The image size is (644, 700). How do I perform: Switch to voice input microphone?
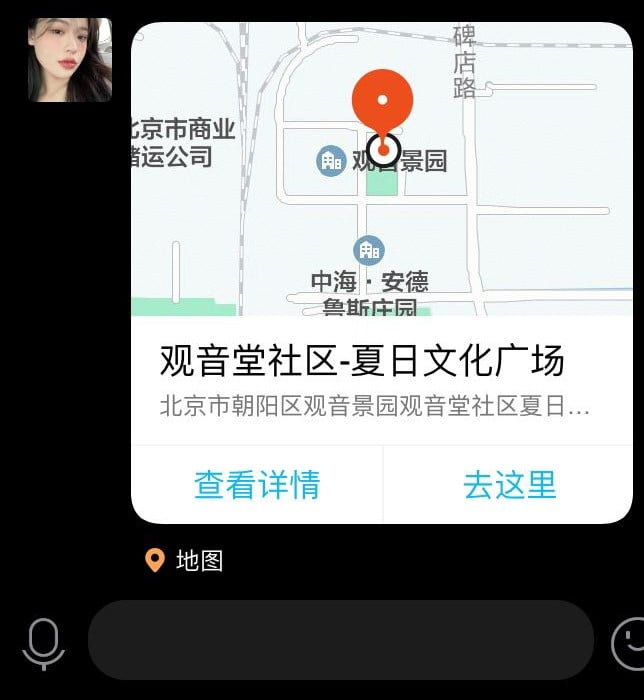43,643
